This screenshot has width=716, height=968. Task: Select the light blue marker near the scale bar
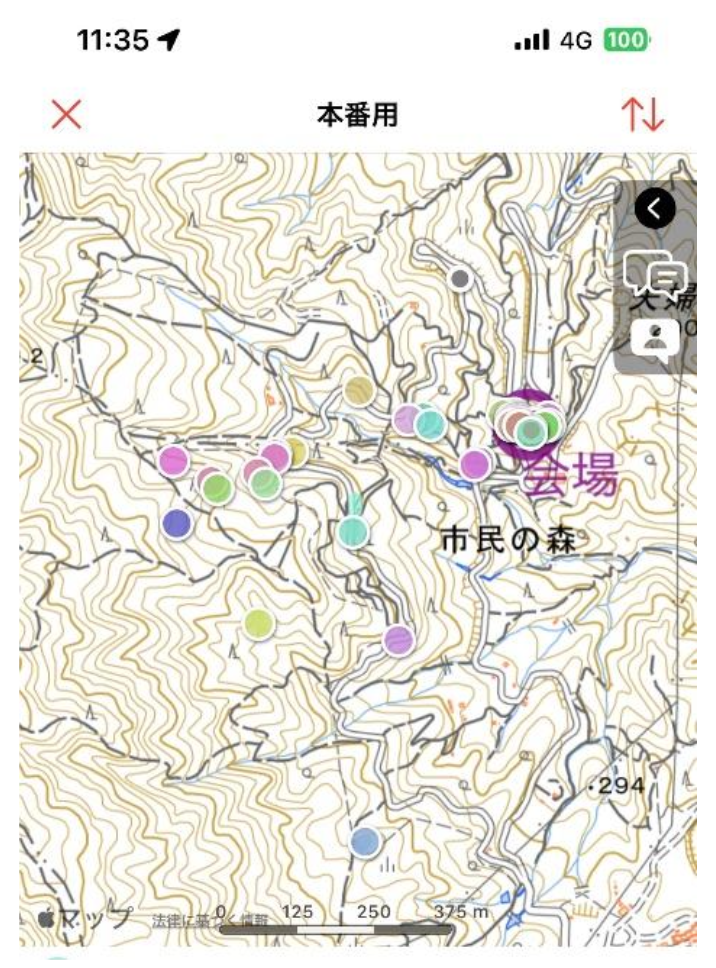(366, 842)
